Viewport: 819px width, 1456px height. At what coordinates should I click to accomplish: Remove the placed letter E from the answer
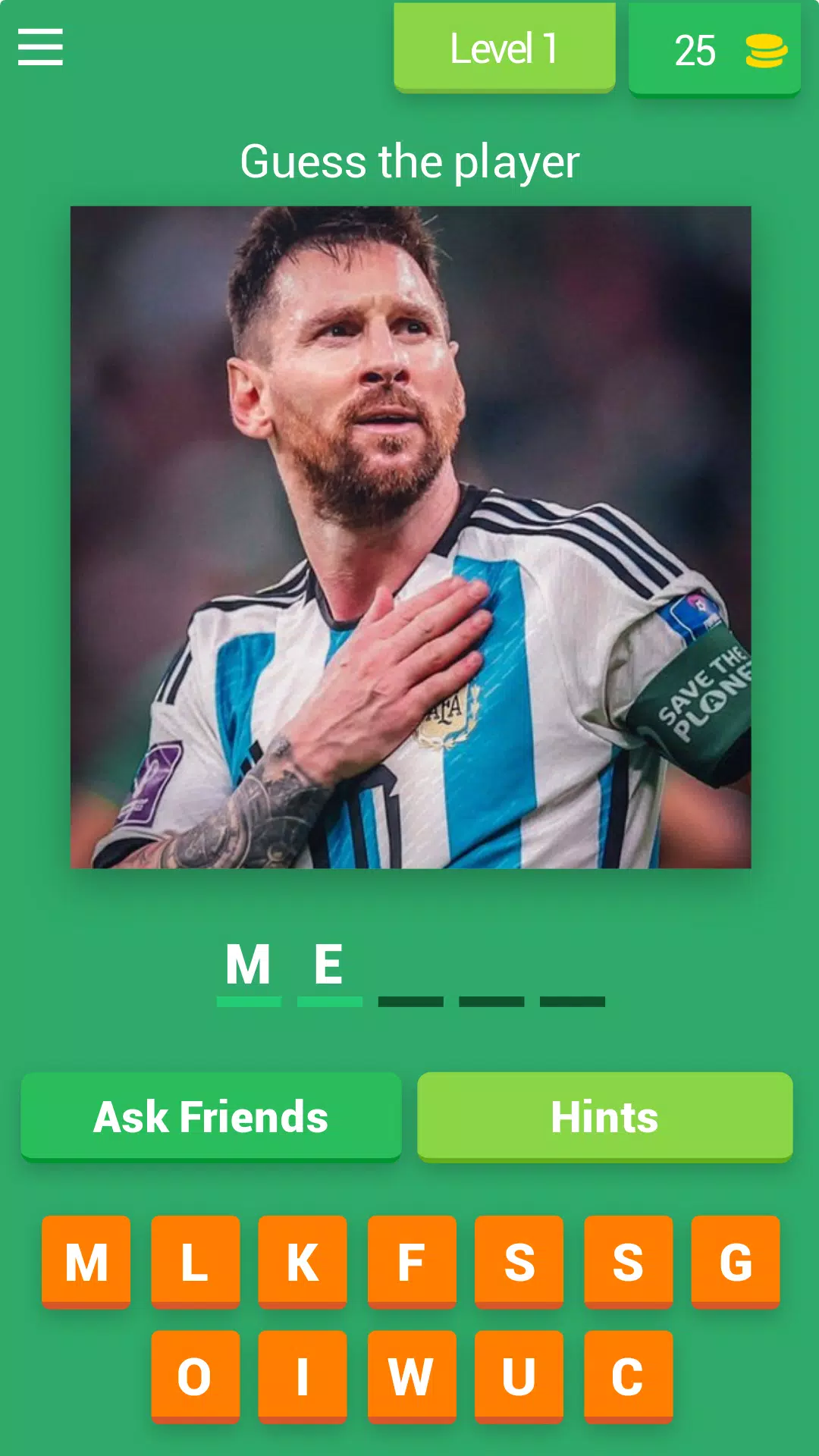[x=329, y=966]
